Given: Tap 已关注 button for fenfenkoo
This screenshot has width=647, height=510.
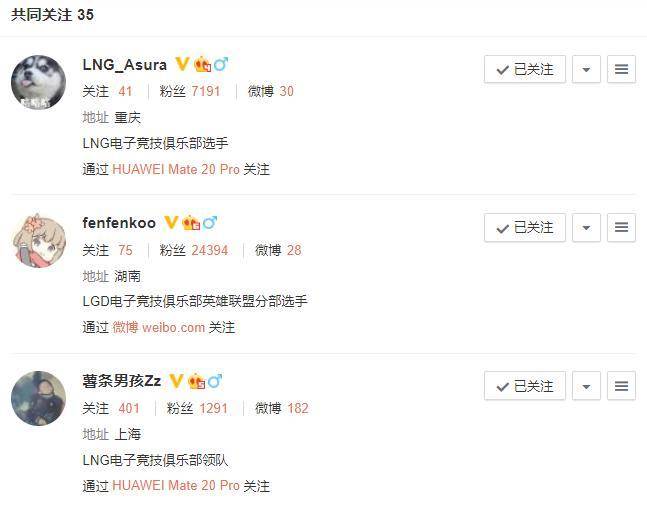Looking at the screenshot, I should (x=525, y=227).
